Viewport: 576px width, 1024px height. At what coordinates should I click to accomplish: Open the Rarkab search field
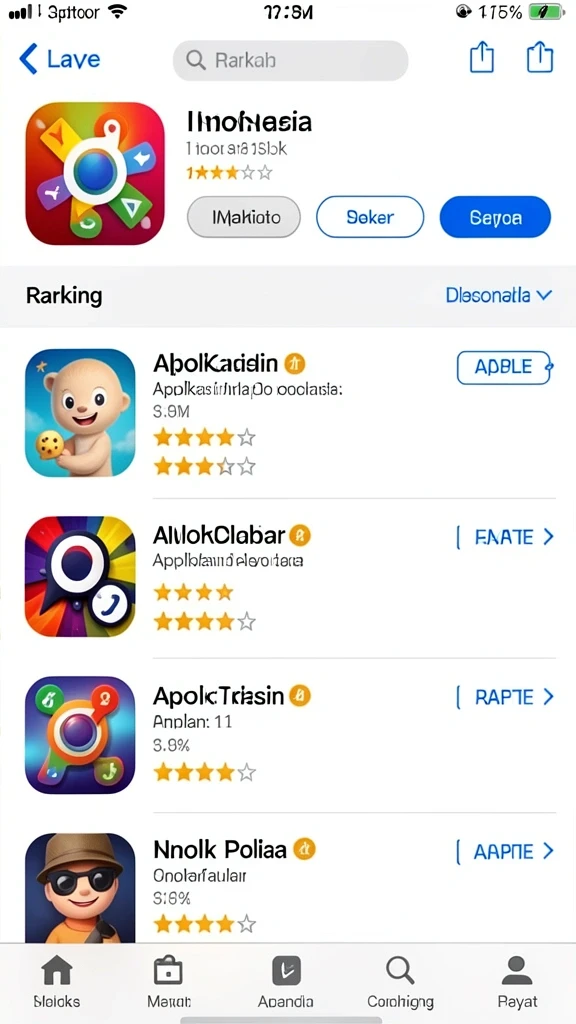pyautogui.click(x=290, y=60)
